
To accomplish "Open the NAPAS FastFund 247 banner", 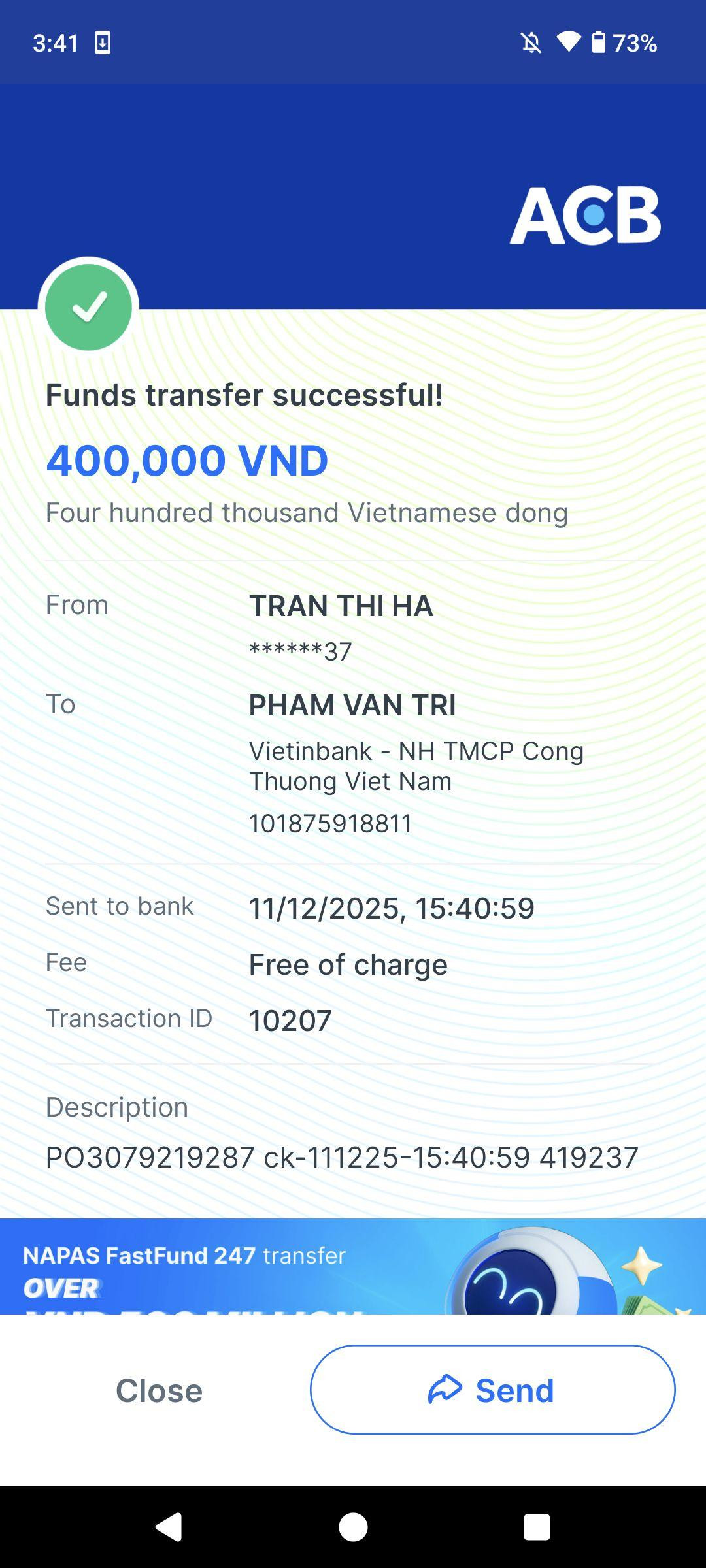I will [353, 1266].
